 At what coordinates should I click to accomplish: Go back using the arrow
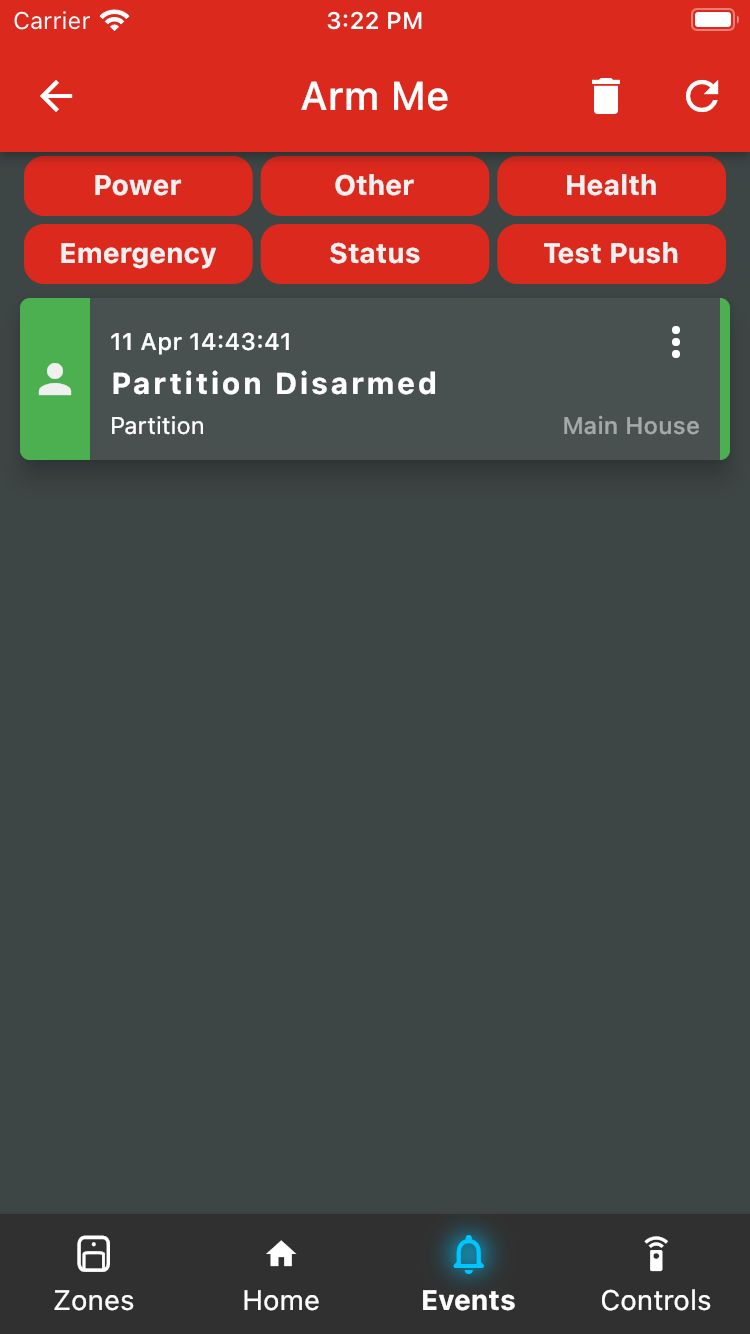click(x=56, y=96)
